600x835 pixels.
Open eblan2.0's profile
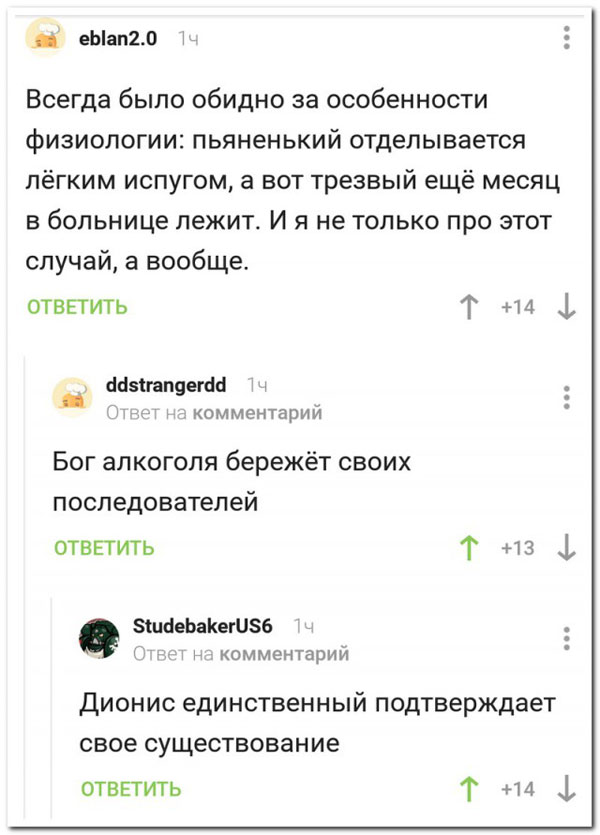(119, 39)
